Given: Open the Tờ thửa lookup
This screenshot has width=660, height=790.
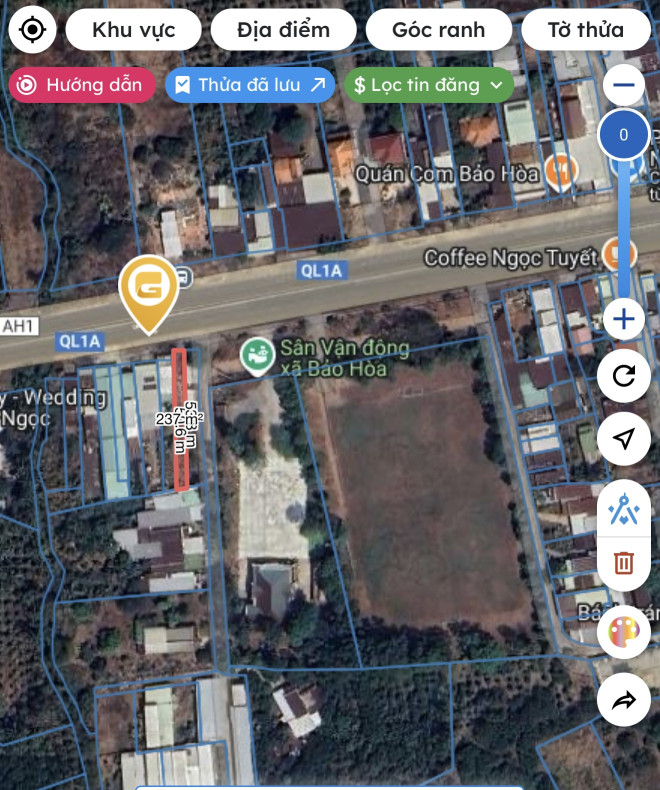Looking at the screenshot, I should click(x=585, y=30).
